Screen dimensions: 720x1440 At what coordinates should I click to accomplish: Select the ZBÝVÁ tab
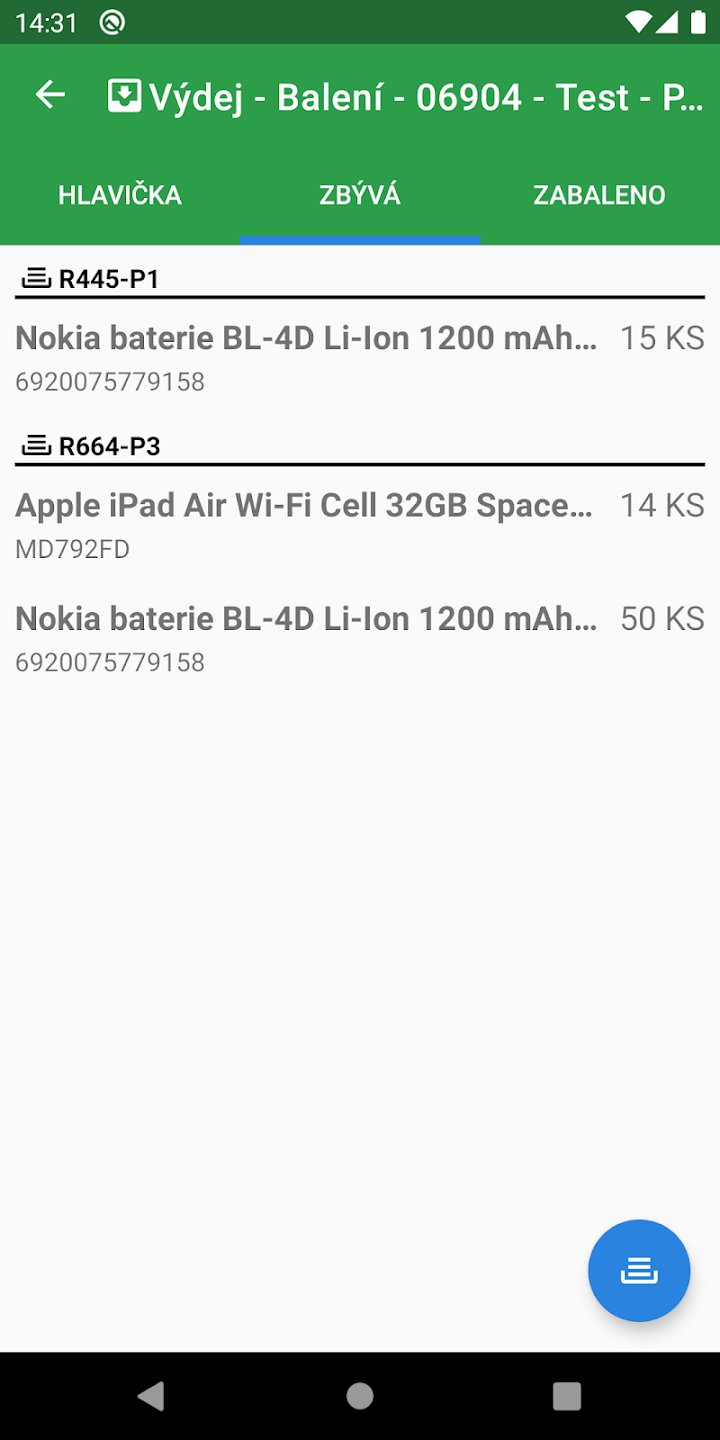pos(360,195)
